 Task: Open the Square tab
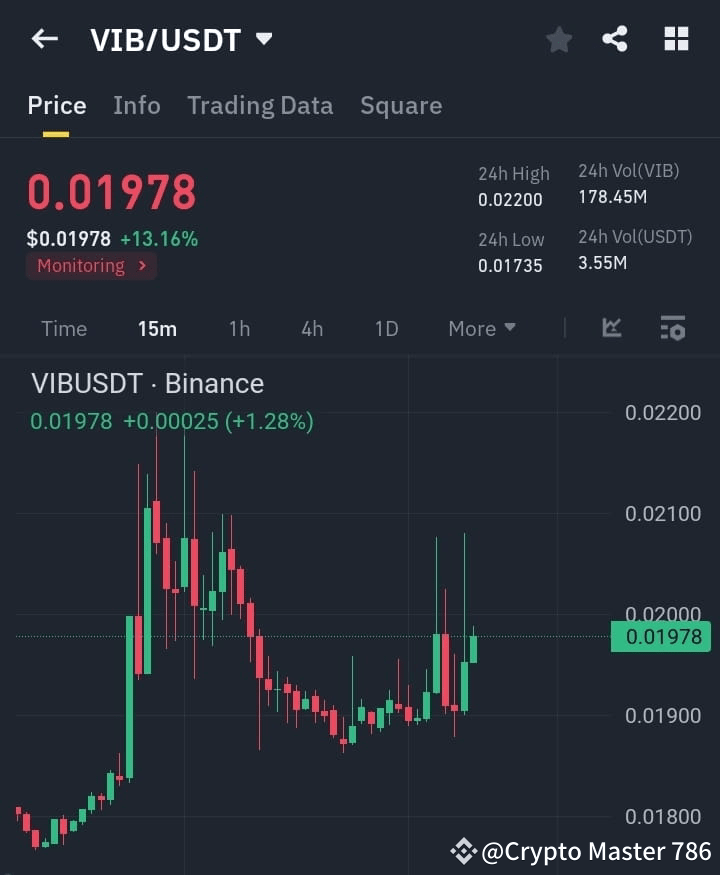point(401,105)
